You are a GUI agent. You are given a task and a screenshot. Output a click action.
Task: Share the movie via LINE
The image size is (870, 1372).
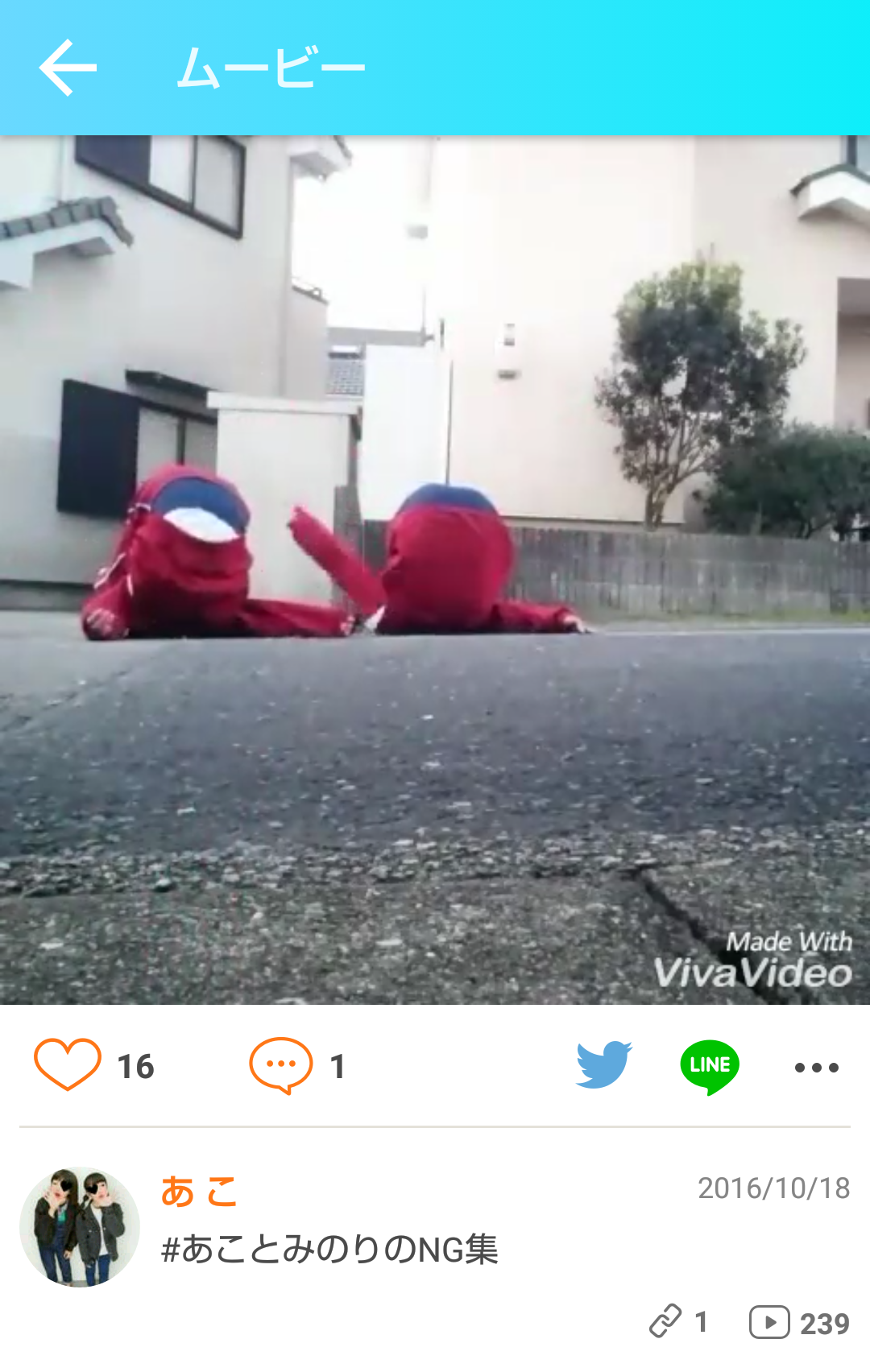pyautogui.click(x=710, y=1066)
